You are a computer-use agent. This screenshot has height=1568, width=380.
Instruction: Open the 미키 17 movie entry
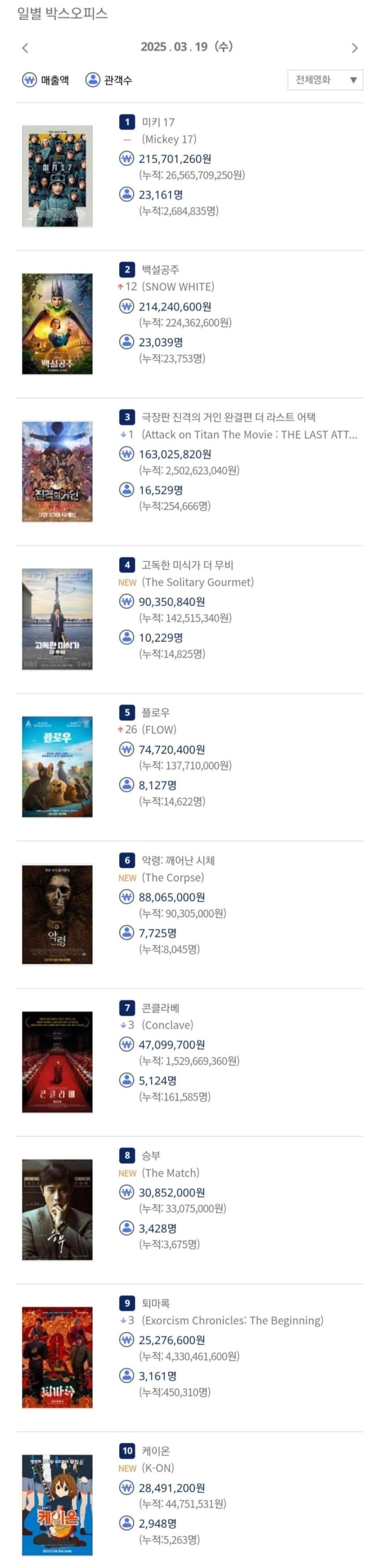point(158,123)
